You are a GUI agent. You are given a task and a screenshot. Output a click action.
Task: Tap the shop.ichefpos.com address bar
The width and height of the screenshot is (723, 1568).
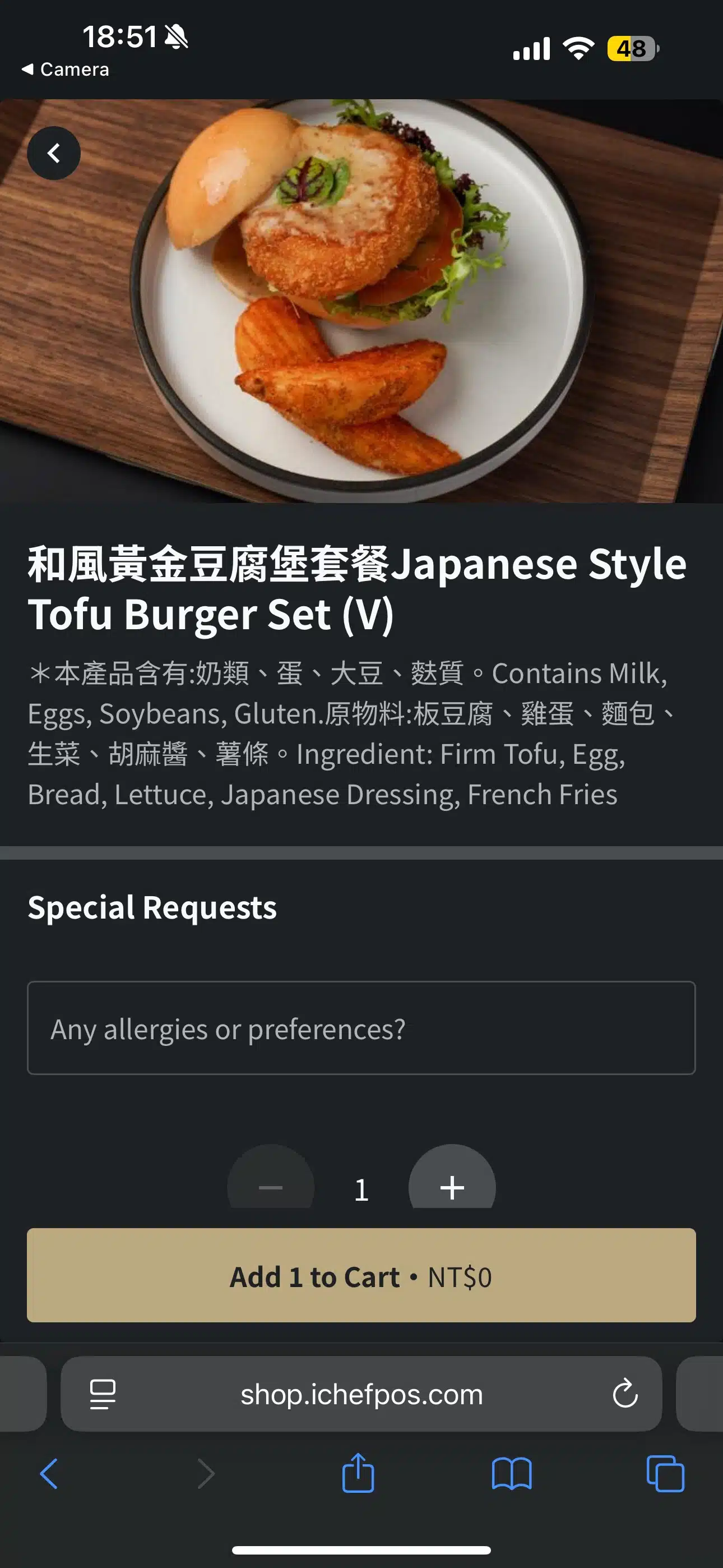coord(361,1395)
